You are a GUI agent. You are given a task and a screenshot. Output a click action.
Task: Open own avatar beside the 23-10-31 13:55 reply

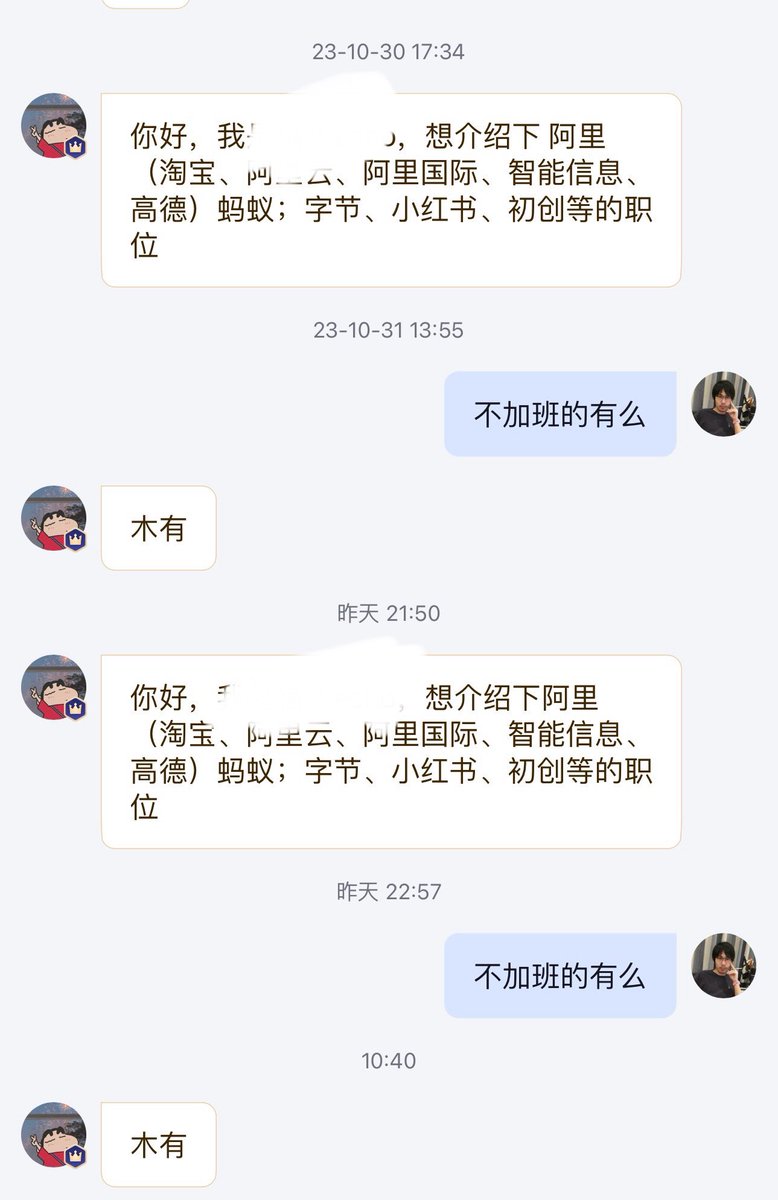724,404
